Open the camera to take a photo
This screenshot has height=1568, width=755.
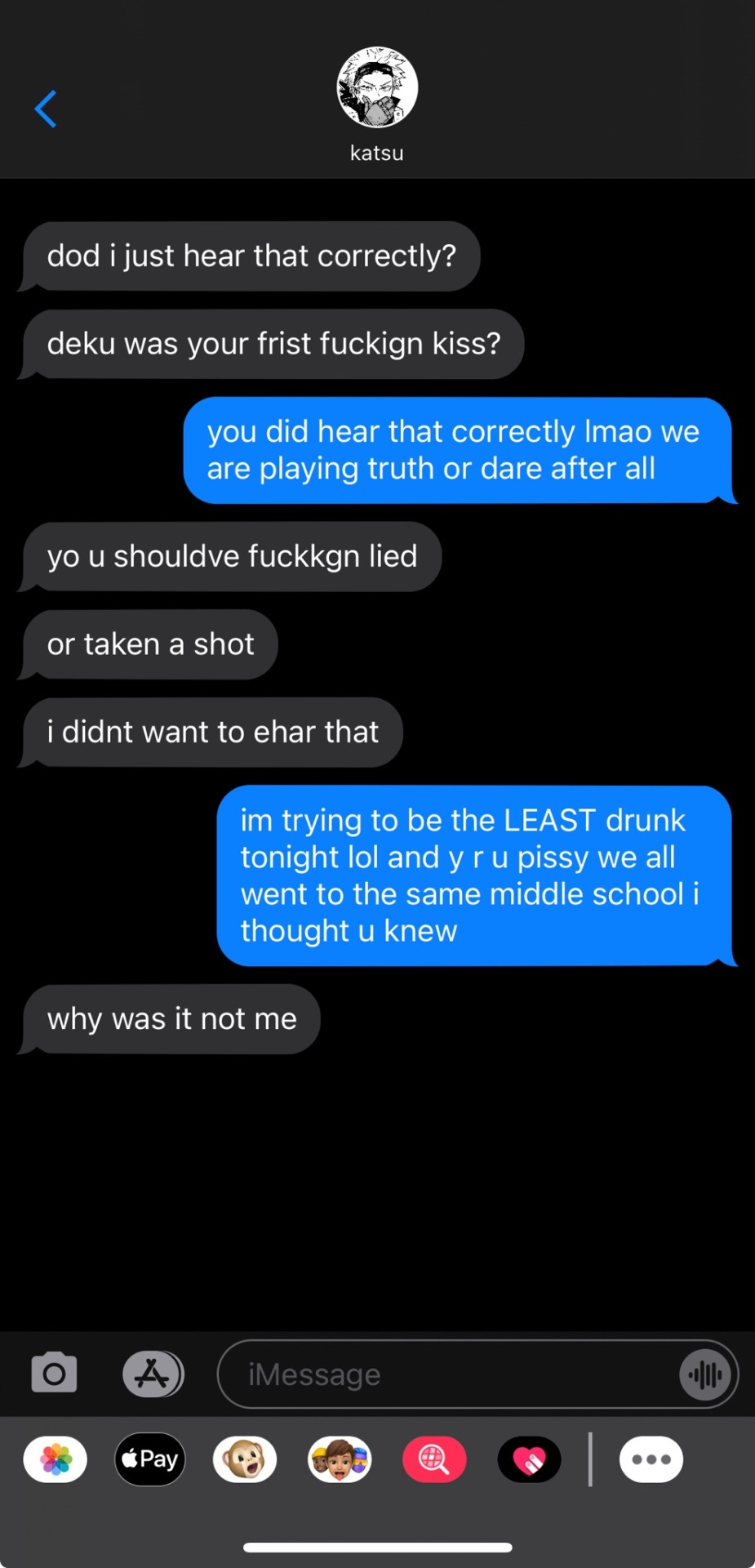coord(54,1374)
